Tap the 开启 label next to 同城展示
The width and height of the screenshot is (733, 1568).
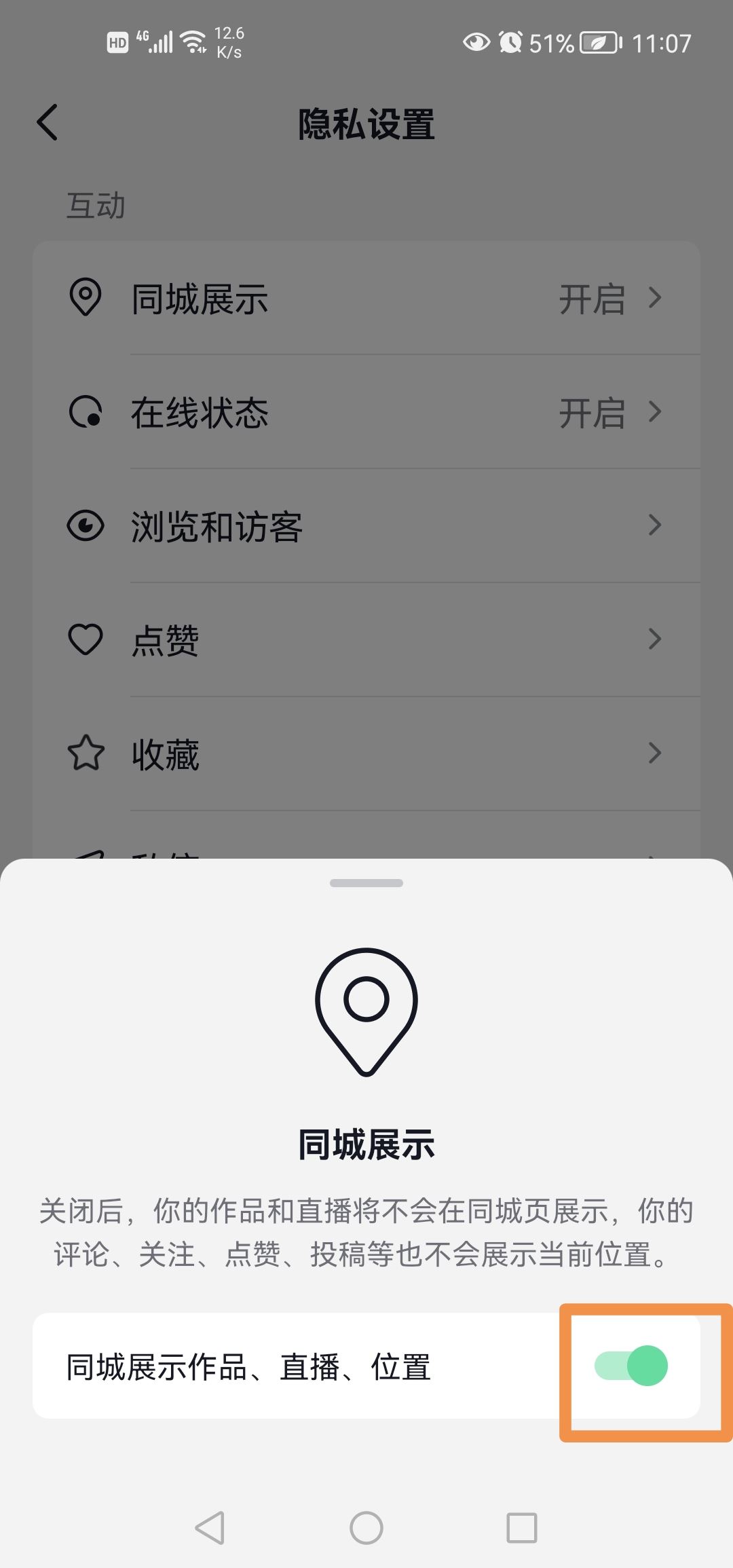tap(592, 299)
